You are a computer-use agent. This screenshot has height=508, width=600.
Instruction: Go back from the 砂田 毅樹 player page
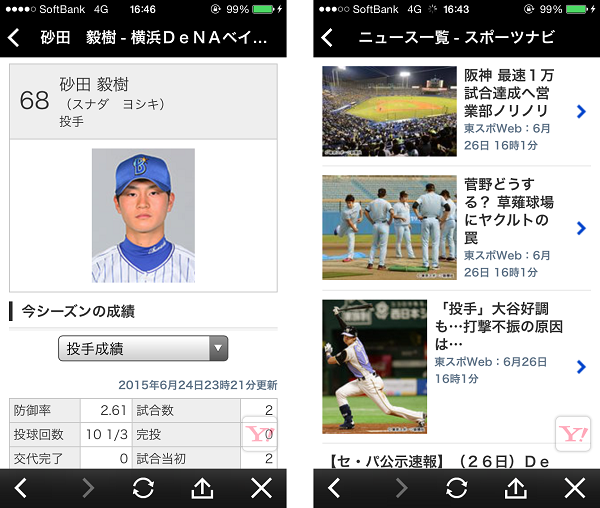(x=14, y=38)
